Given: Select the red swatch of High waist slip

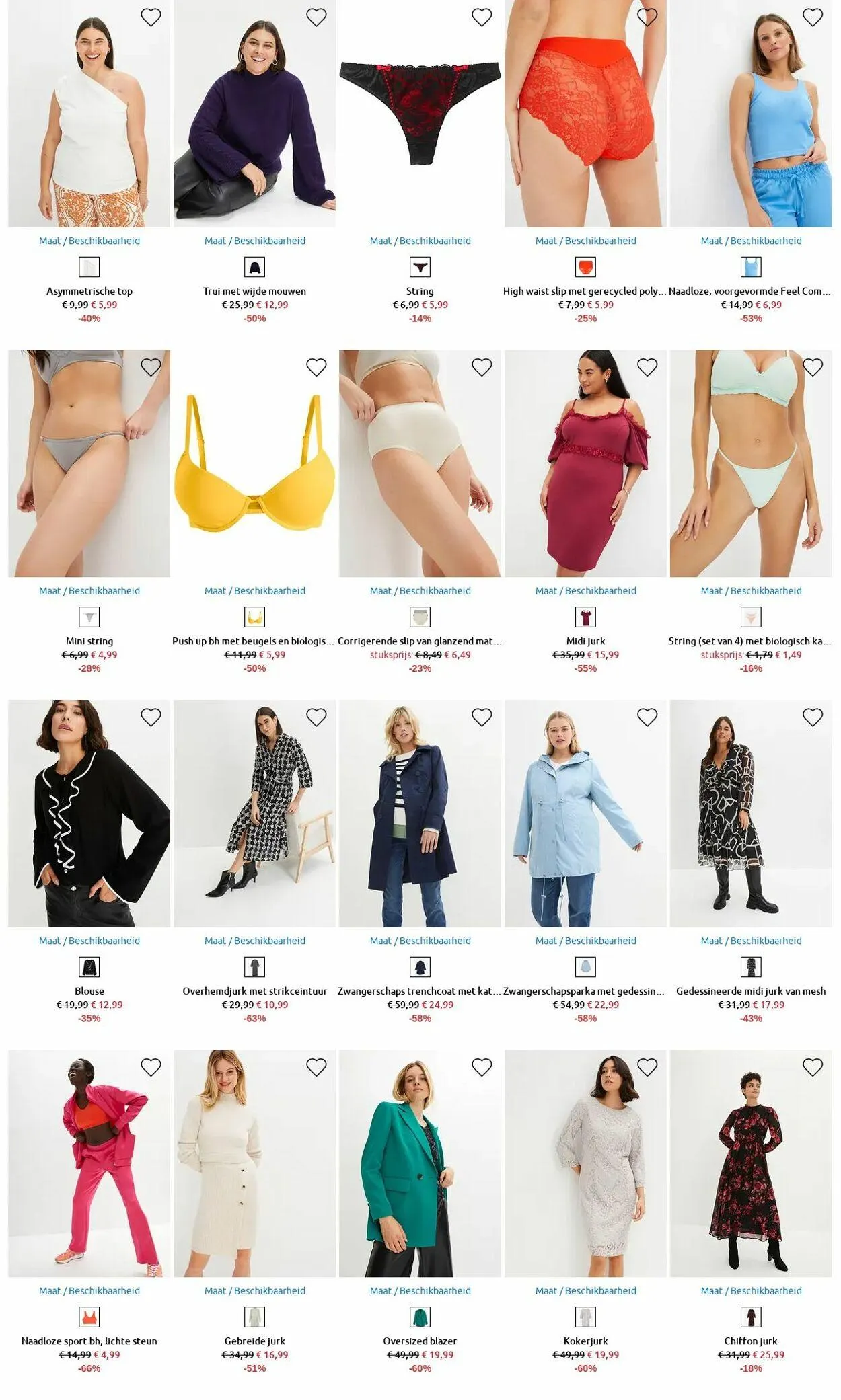Looking at the screenshot, I should point(585,267).
